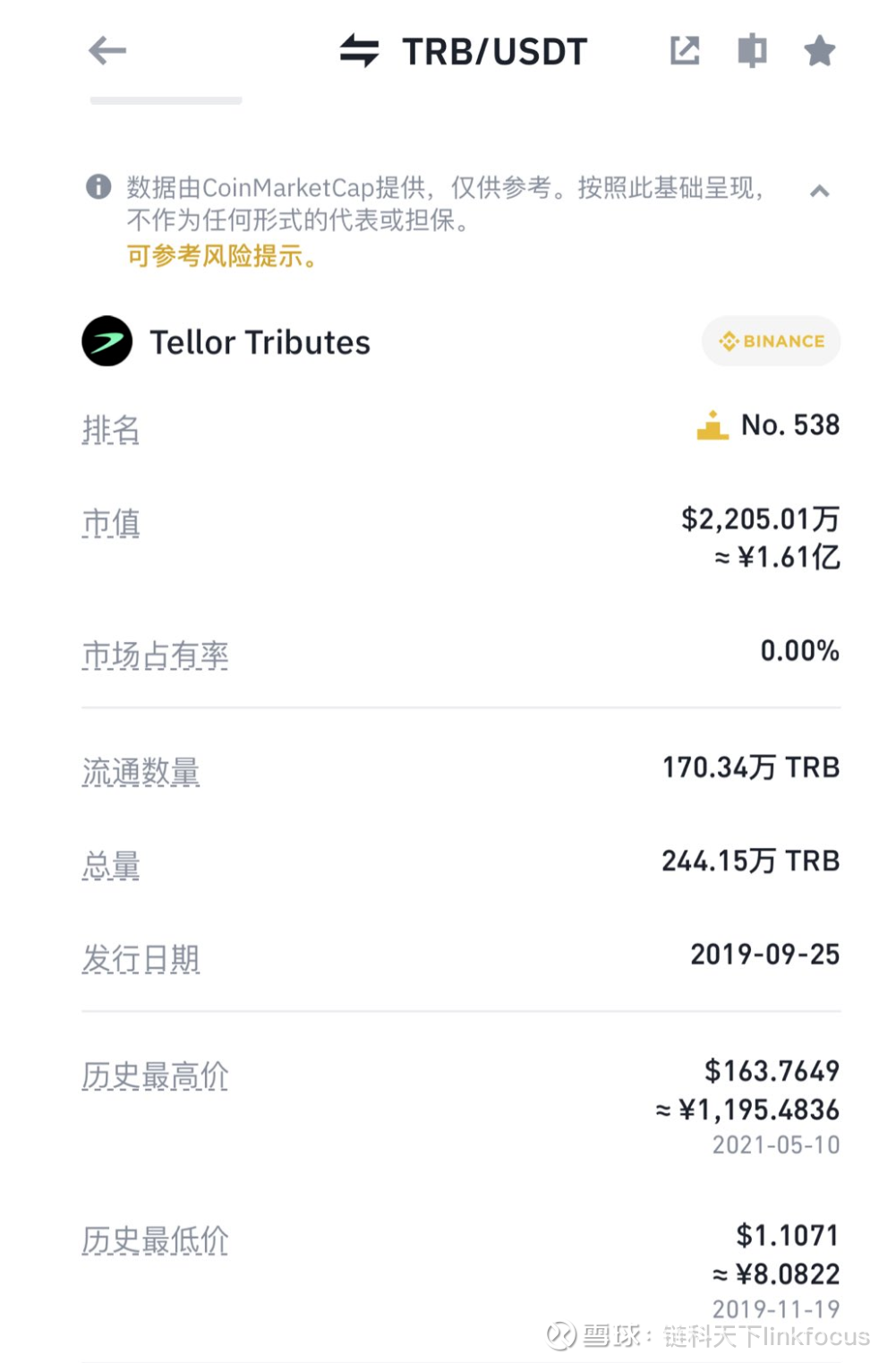Tap the 流通数量 circulating supply value
Viewport: 896px width, 1363px height.
coord(750,767)
